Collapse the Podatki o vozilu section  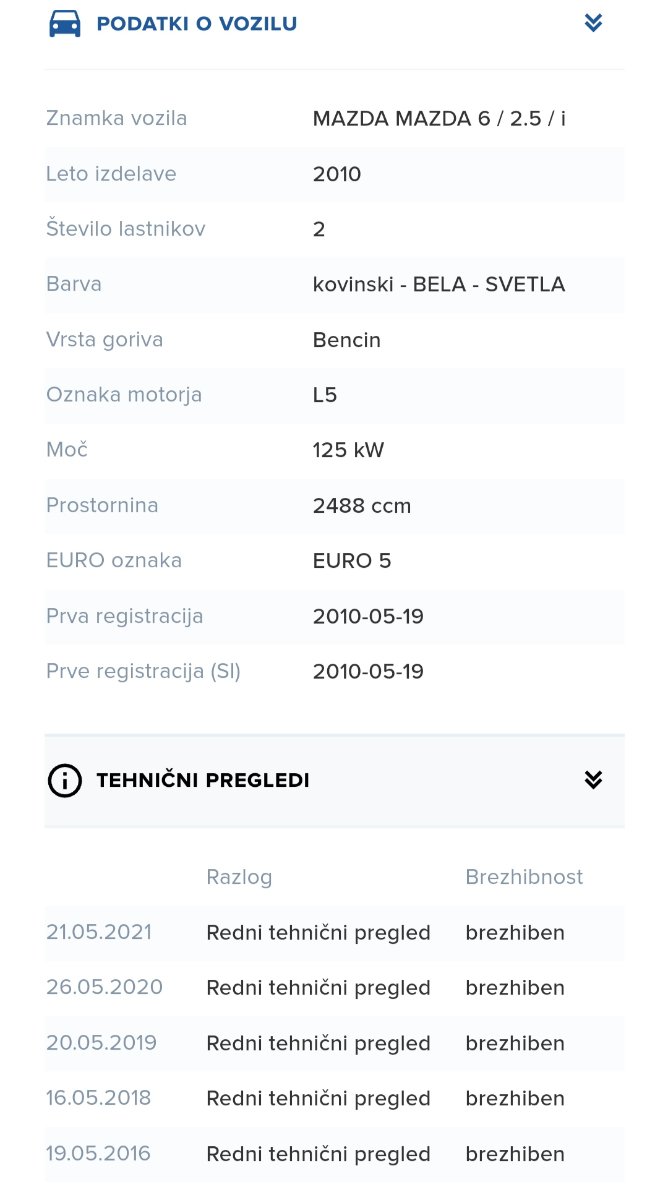593,23
